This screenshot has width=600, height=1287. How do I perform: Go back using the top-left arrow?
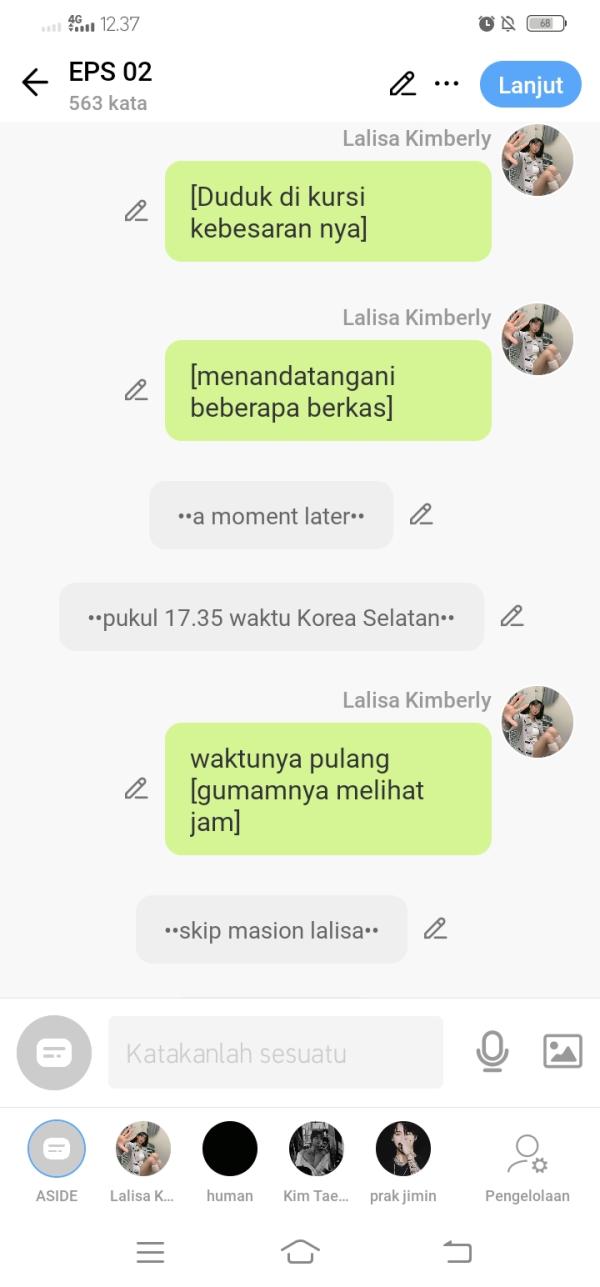[35, 83]
